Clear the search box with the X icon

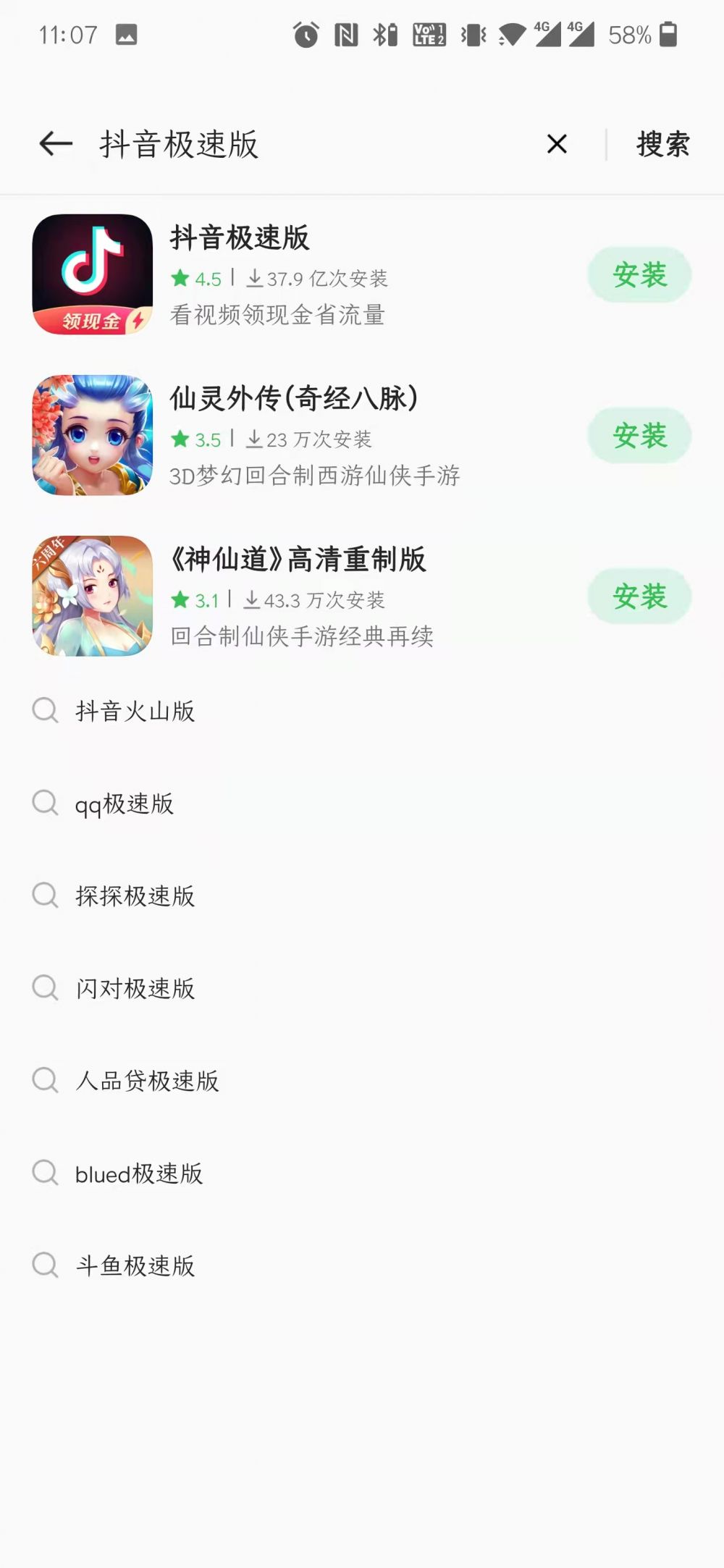(556, 144)
